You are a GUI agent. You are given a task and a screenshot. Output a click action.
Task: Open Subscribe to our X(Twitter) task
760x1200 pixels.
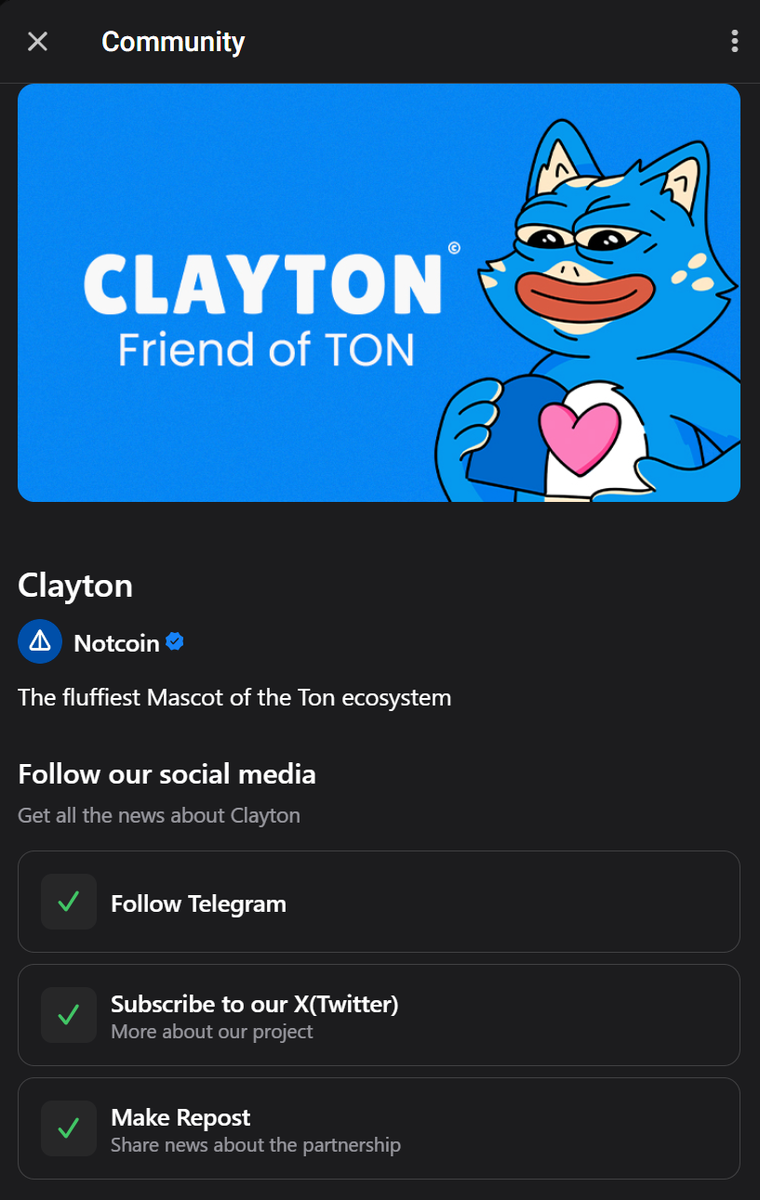378,1015
